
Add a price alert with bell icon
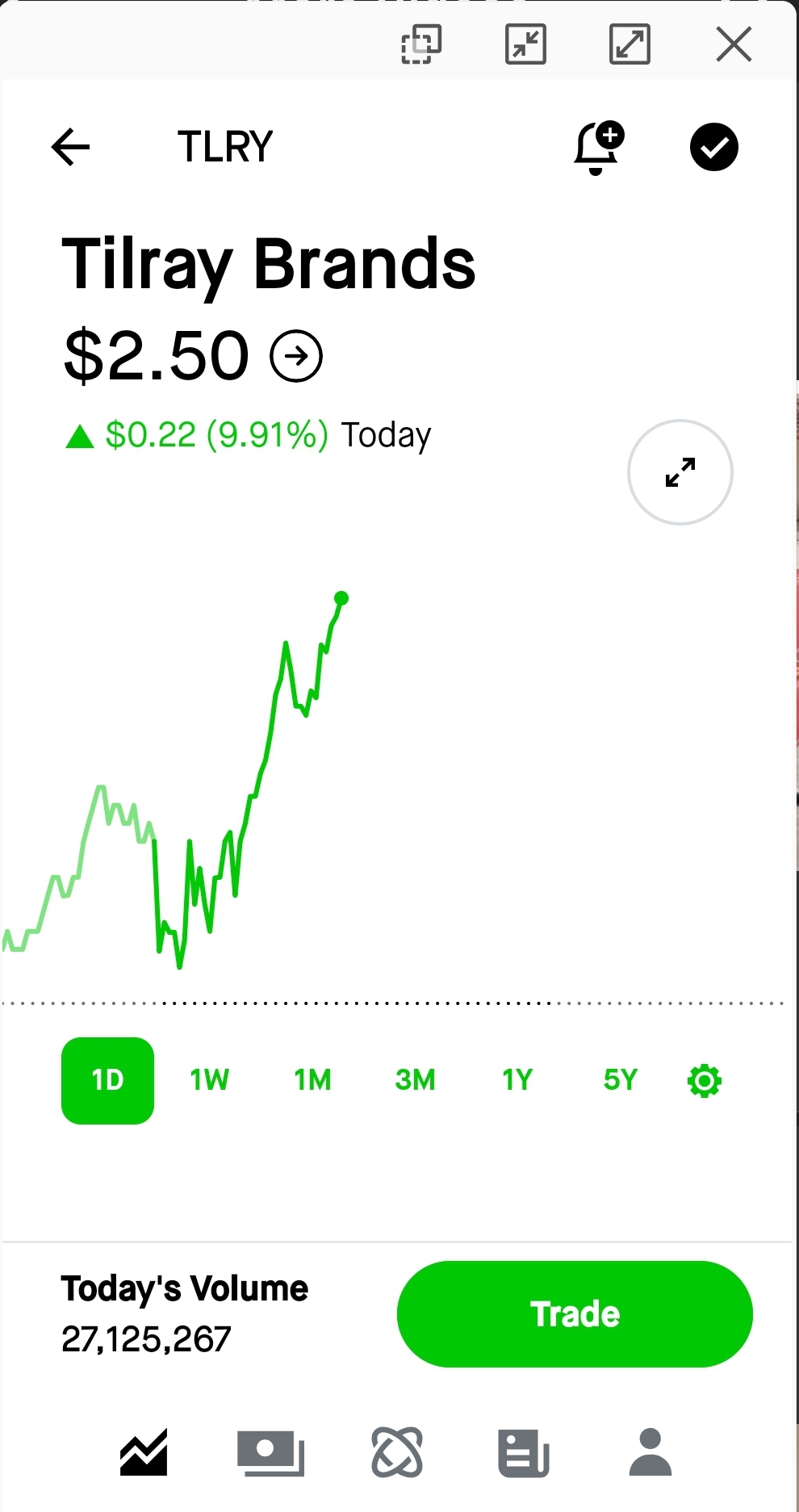pyautogui.click(x=598, y=148)
